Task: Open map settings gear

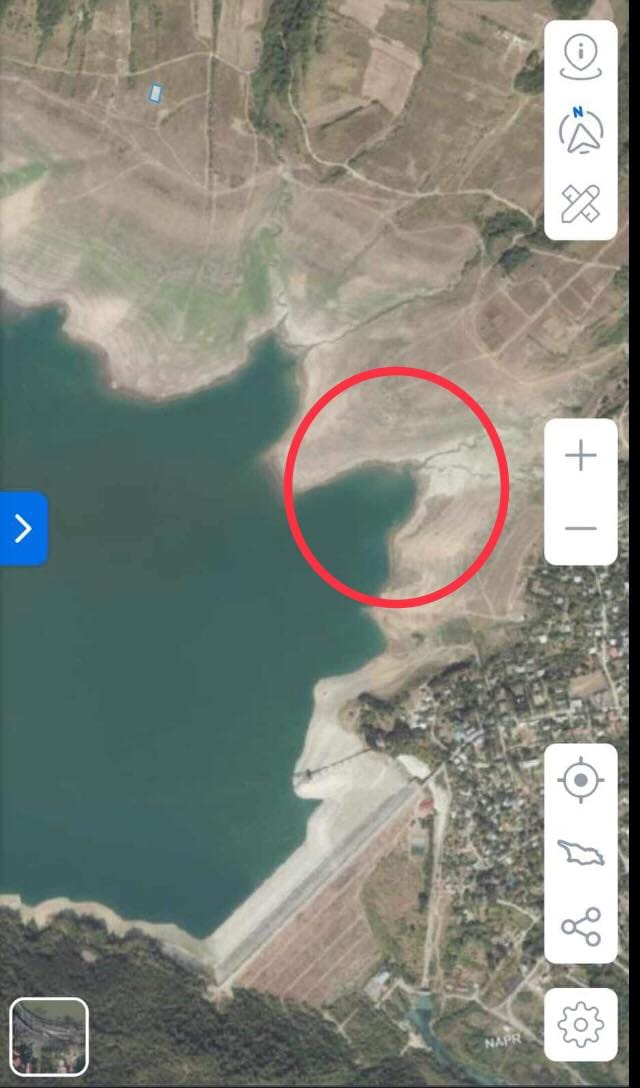Action: click(x=581, y=1024)
